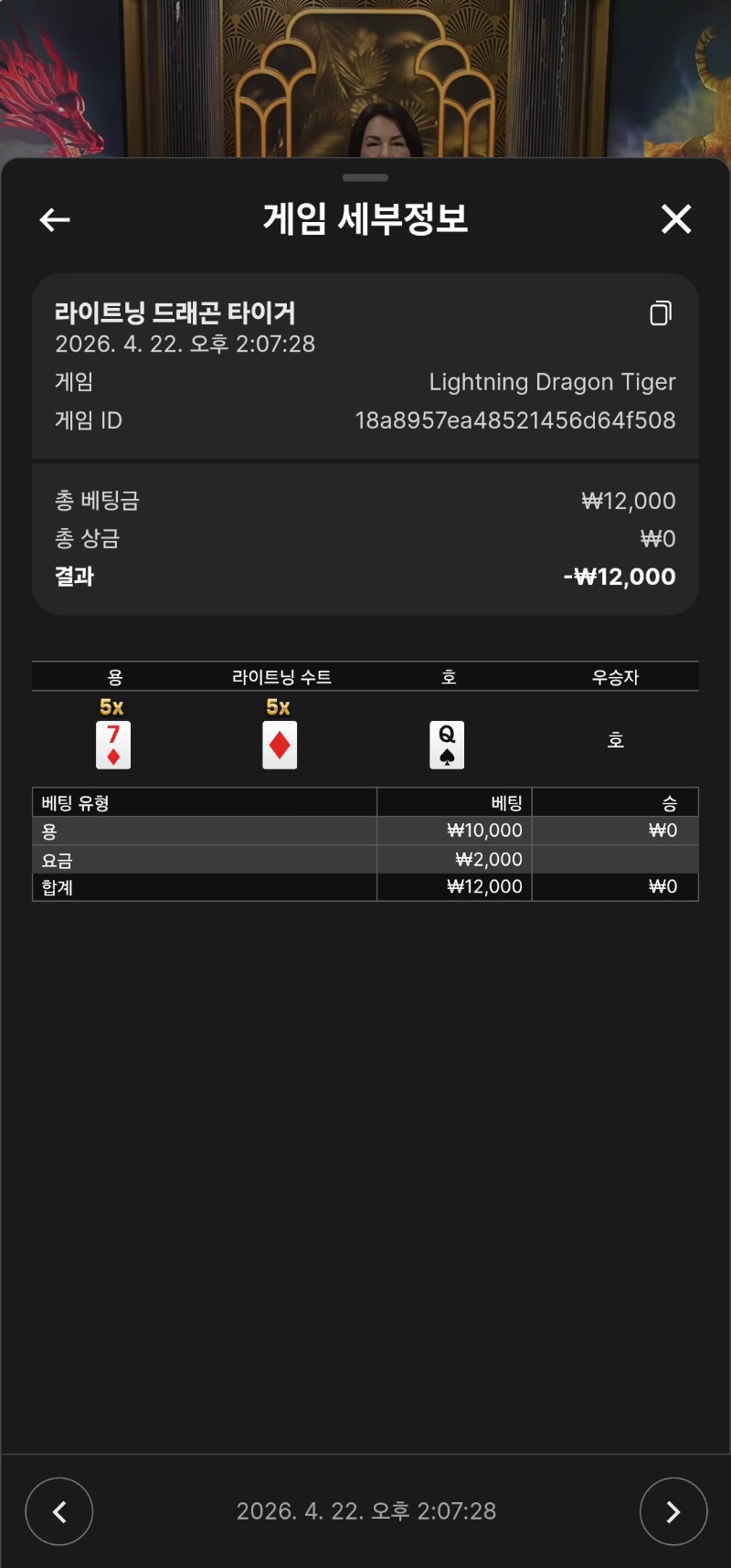Go to the next game round
Screen dimensions: 731x1568
coord(673,1511)
